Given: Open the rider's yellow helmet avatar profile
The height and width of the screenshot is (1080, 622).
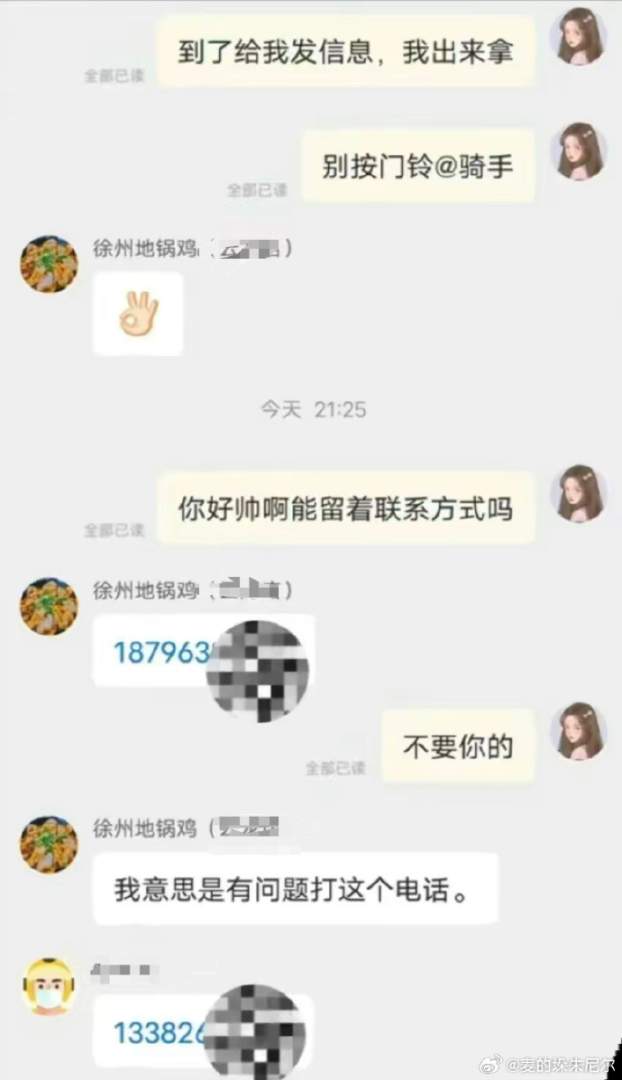Looking at the screenshot, I should tap(49, 986).
